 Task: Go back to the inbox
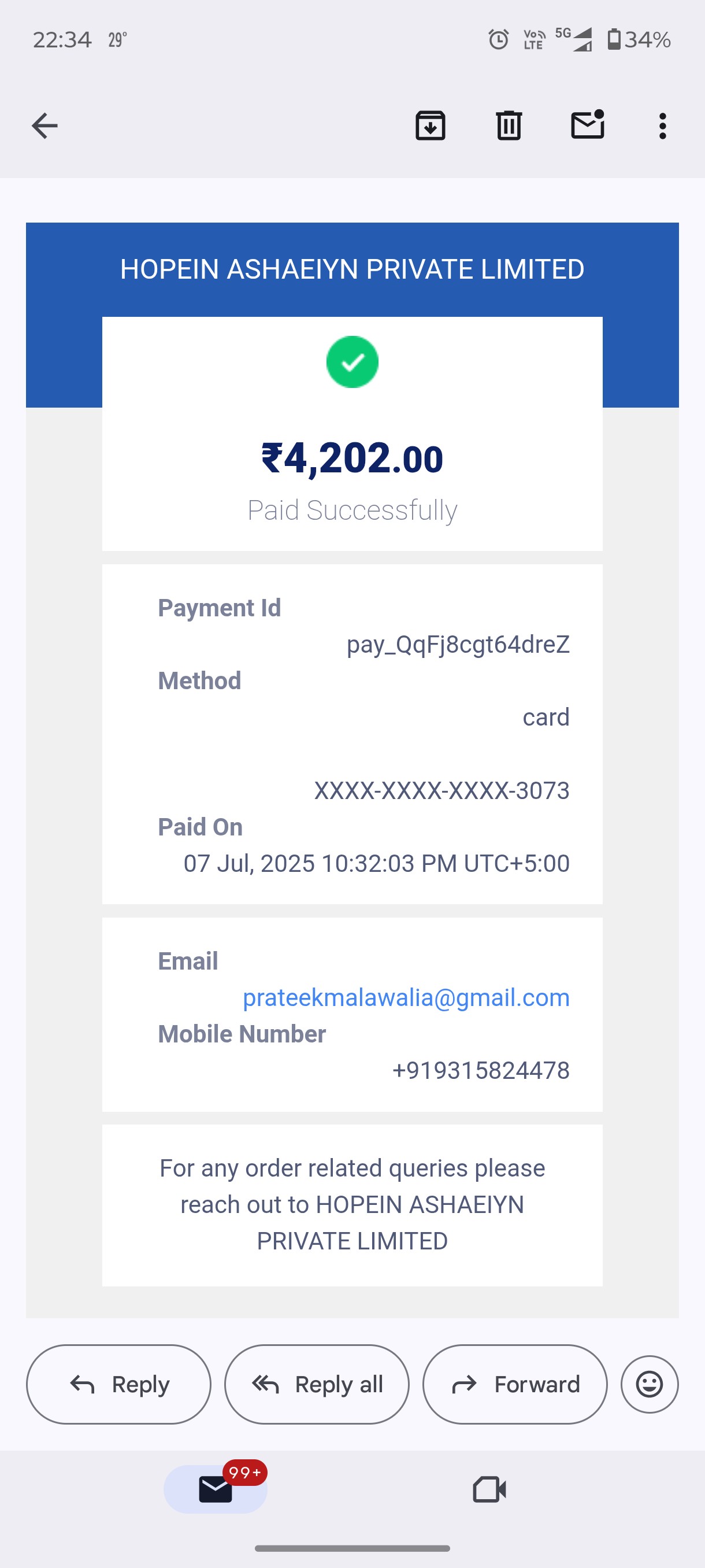tap(44, 126)
